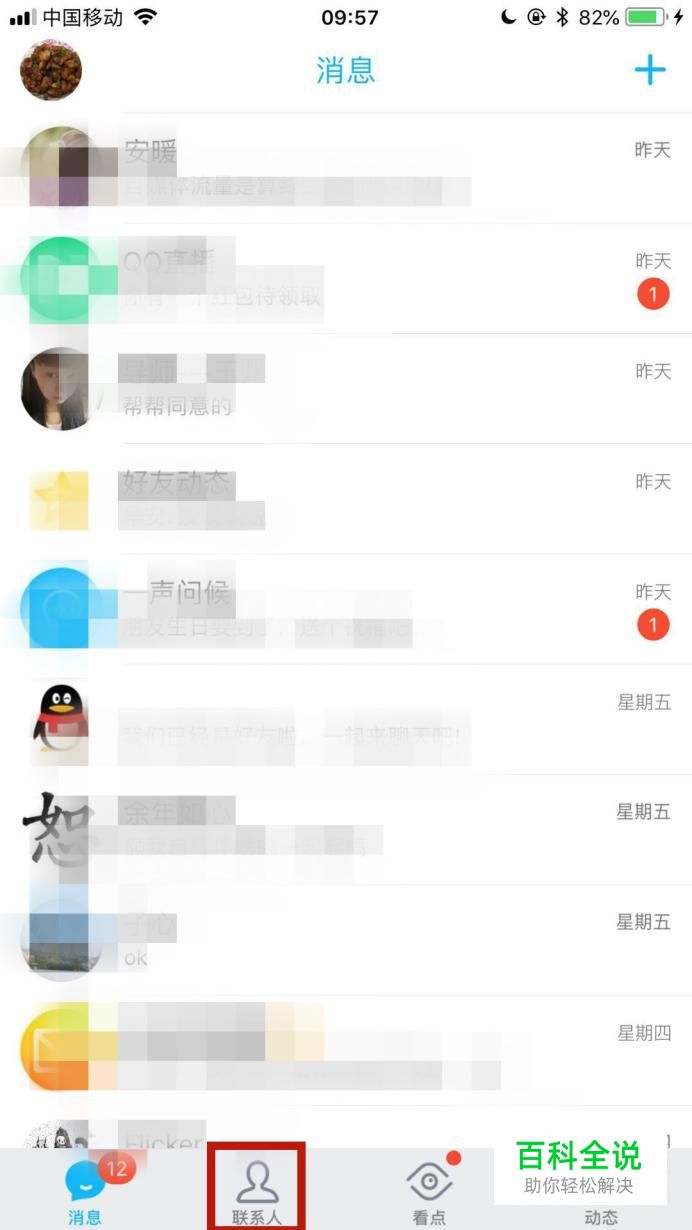Screen dimensions: 692x1230
Task: Open the chat with the penguin avatar
Action: (346, 720)
